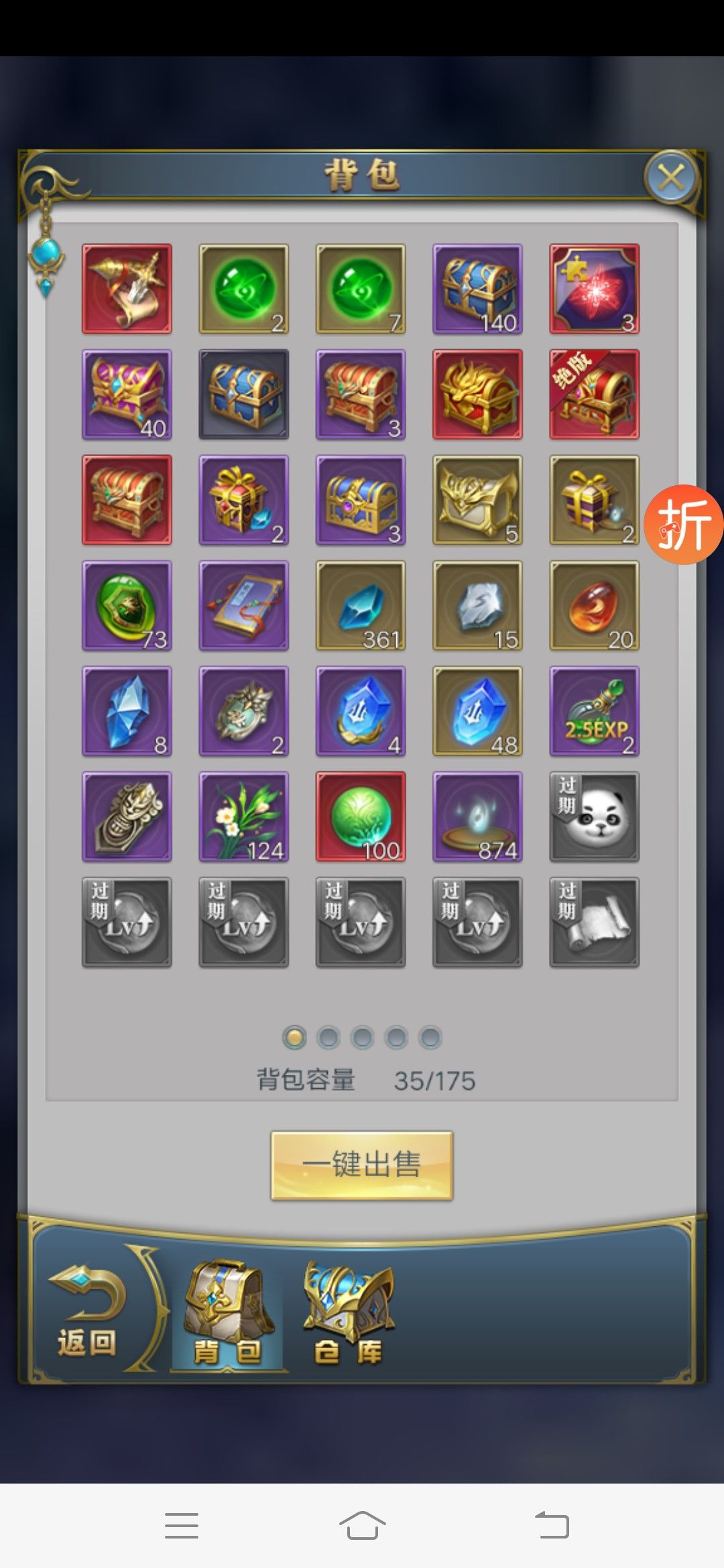Screen dimensions: 724x1568
Task: Close the 背包 inventory window
Action: 671,178
